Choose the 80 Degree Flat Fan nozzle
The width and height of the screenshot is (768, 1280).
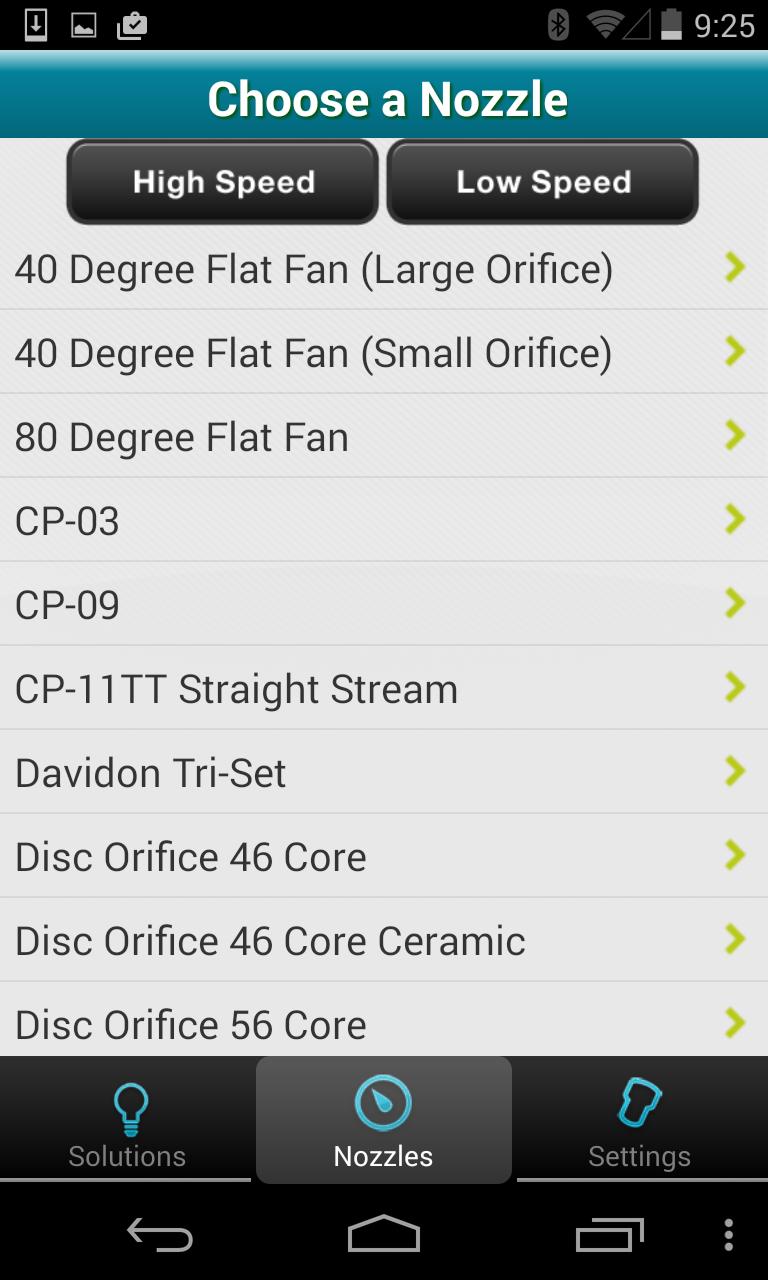click(x=384, y=437)
